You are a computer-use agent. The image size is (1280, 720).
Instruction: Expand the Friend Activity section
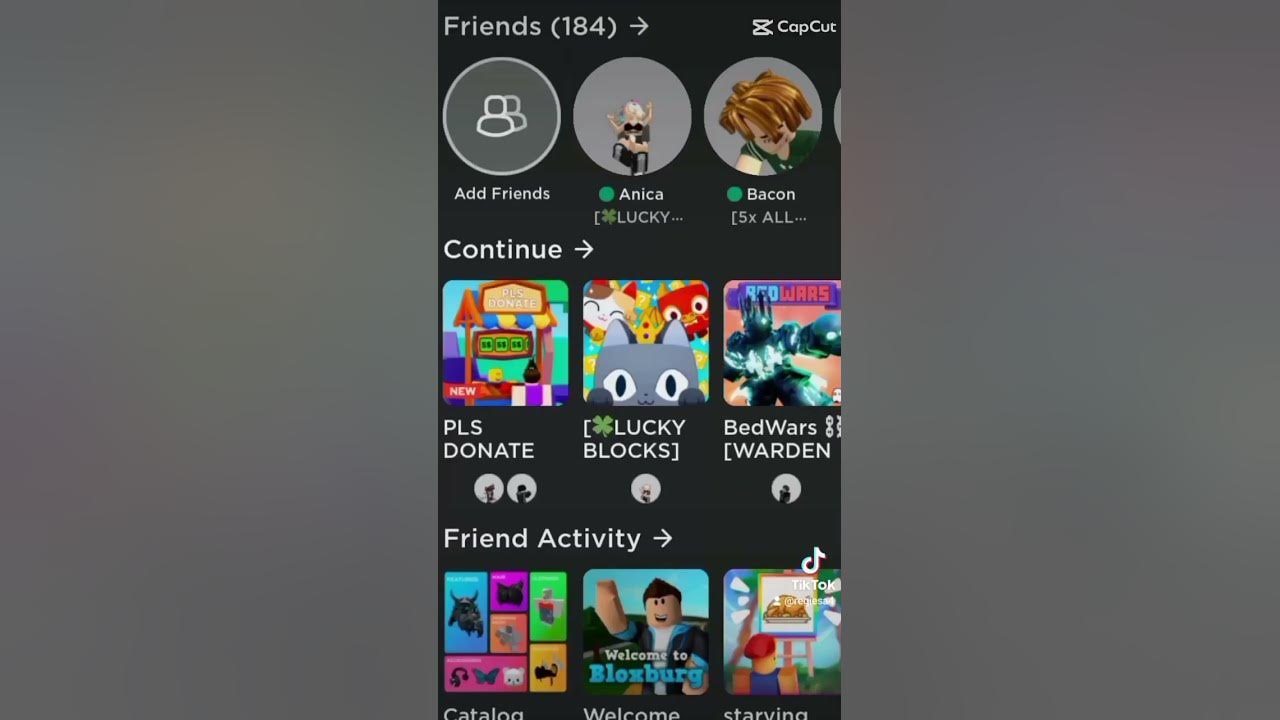[x=662, y=539]
